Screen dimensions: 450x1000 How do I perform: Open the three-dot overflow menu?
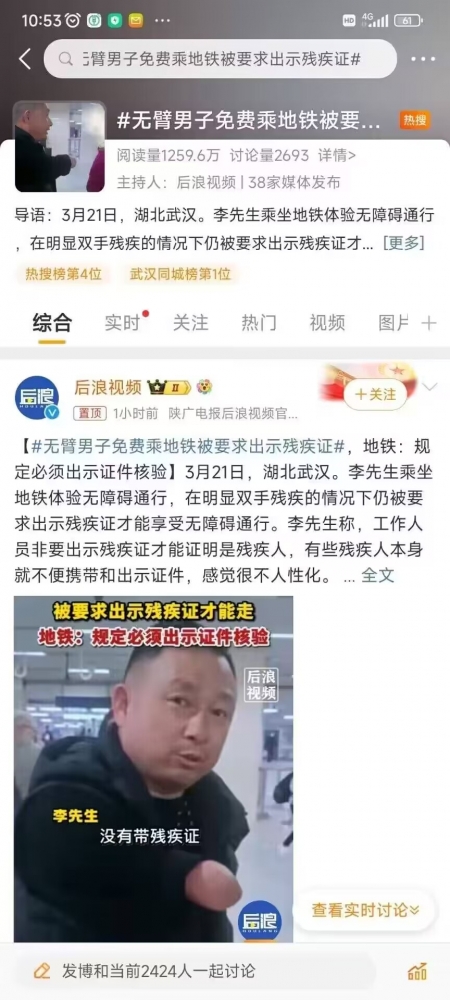[x=423, y=59]
